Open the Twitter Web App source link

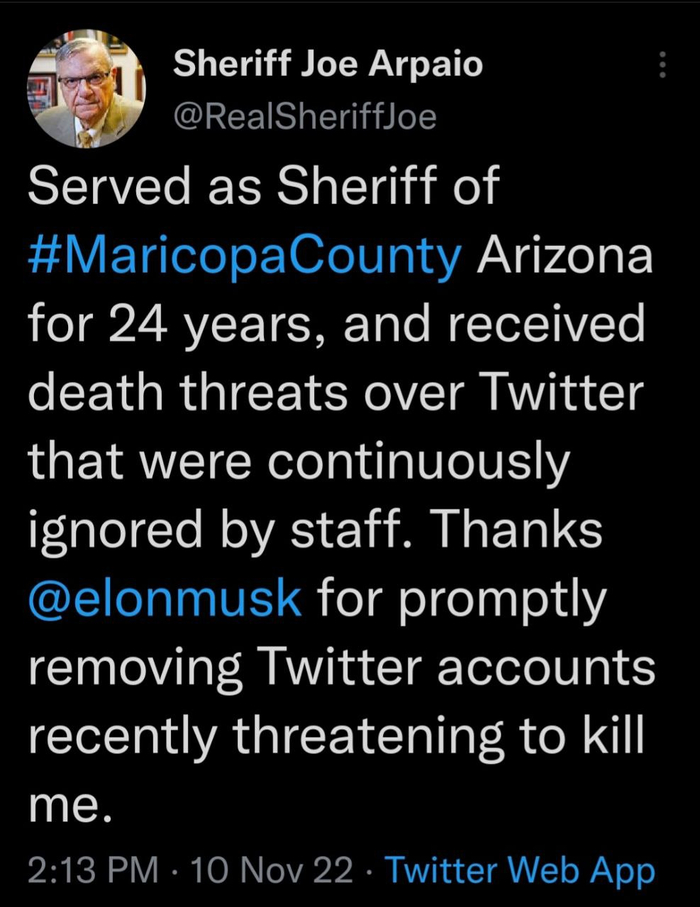[519, 870]
